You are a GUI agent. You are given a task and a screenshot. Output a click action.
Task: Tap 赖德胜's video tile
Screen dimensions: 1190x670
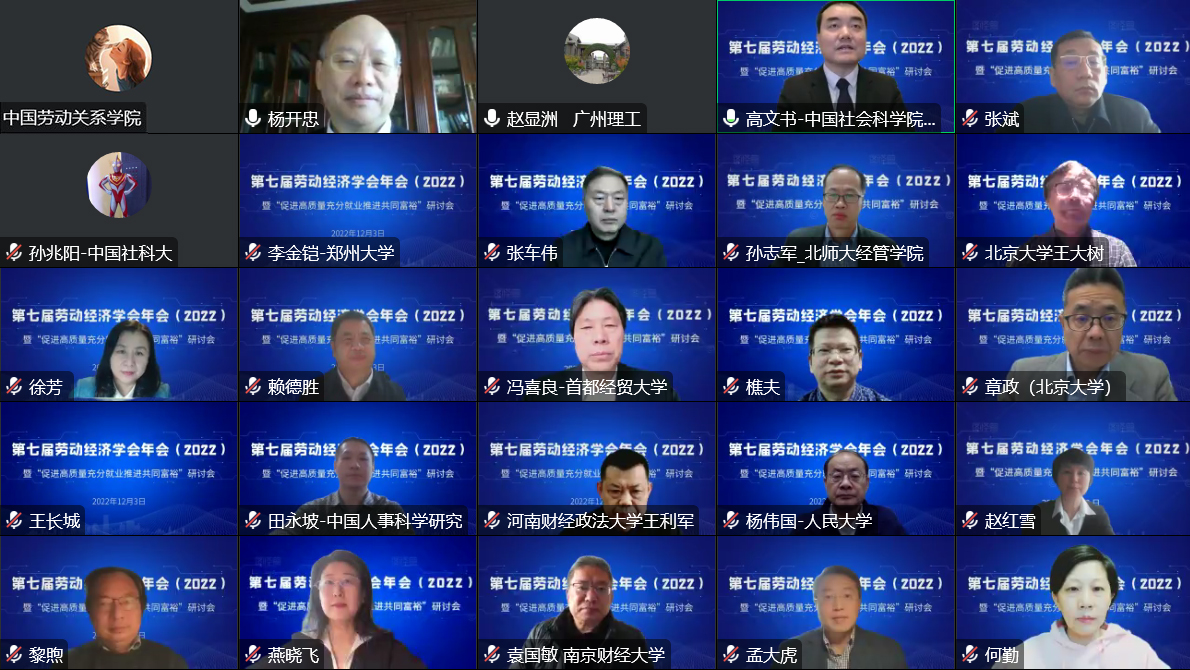357,334
